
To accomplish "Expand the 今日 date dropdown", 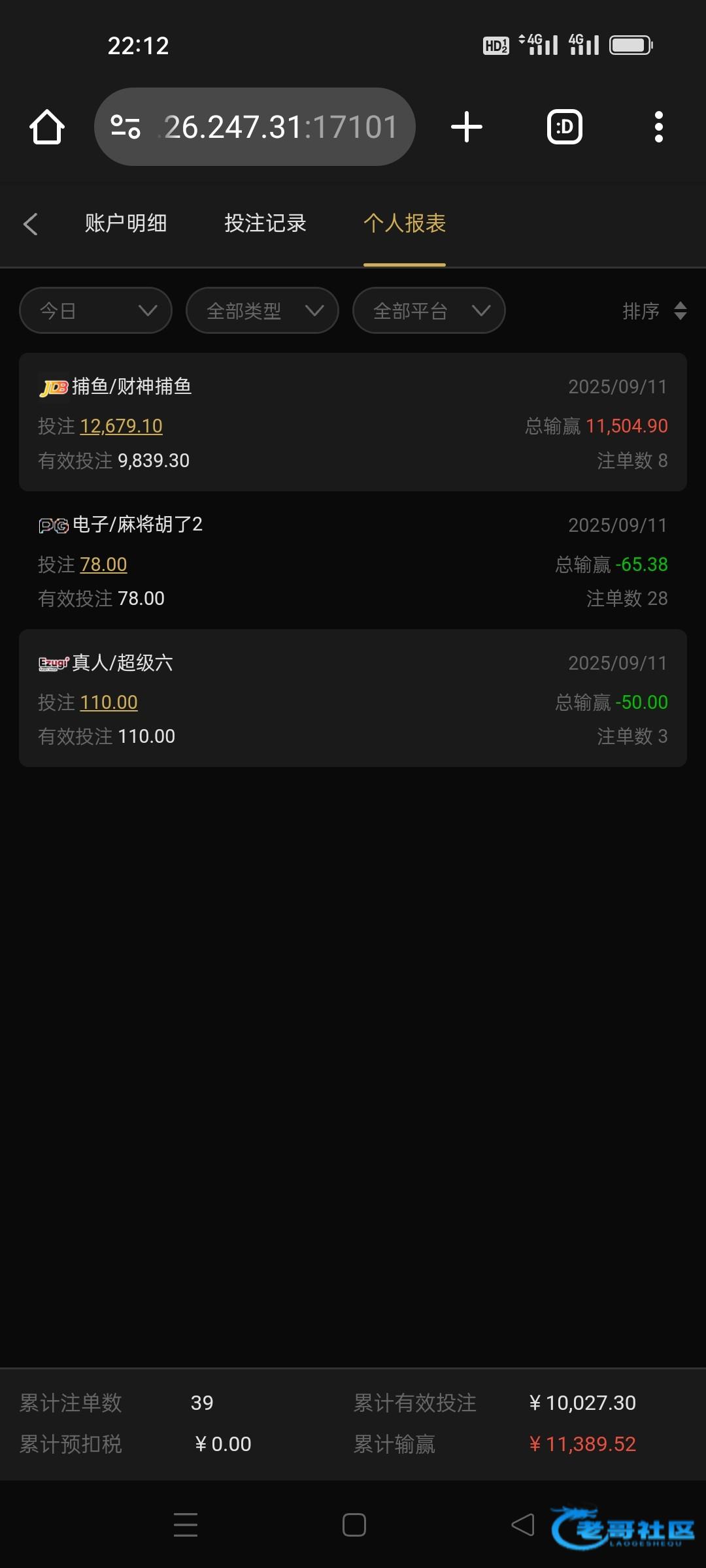I will (96, 311).
